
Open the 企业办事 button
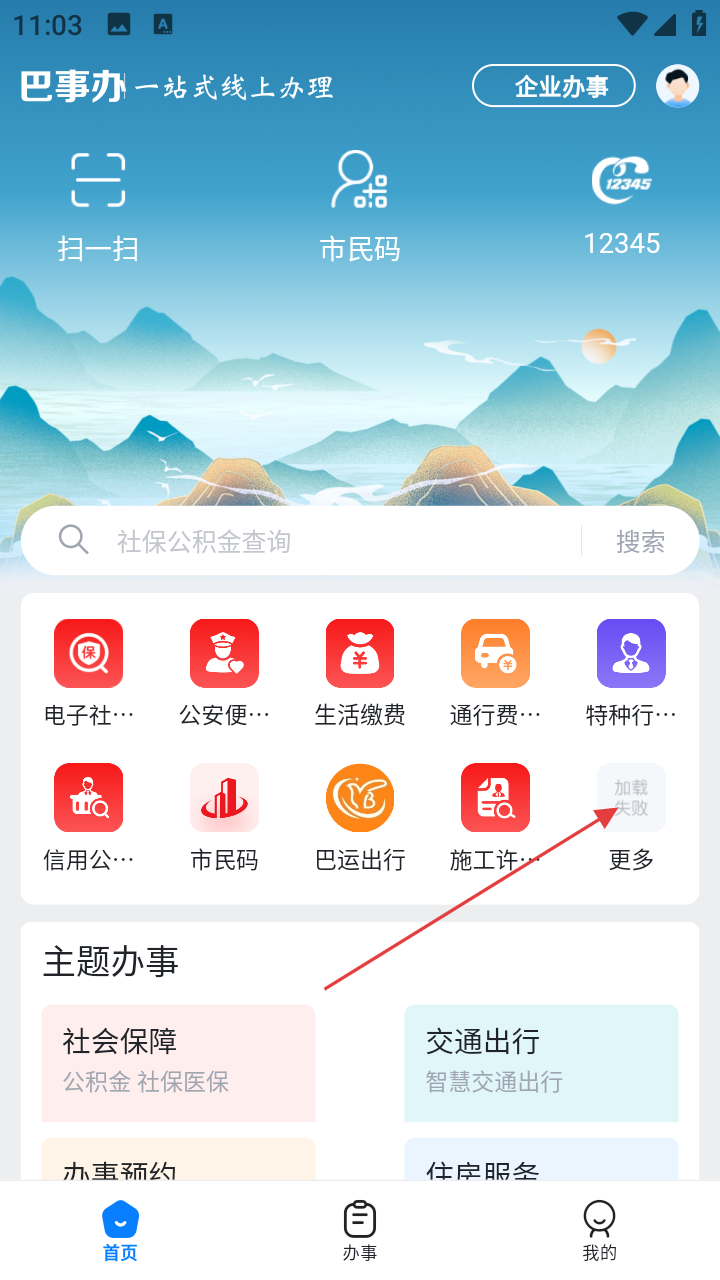click(553, 86)
